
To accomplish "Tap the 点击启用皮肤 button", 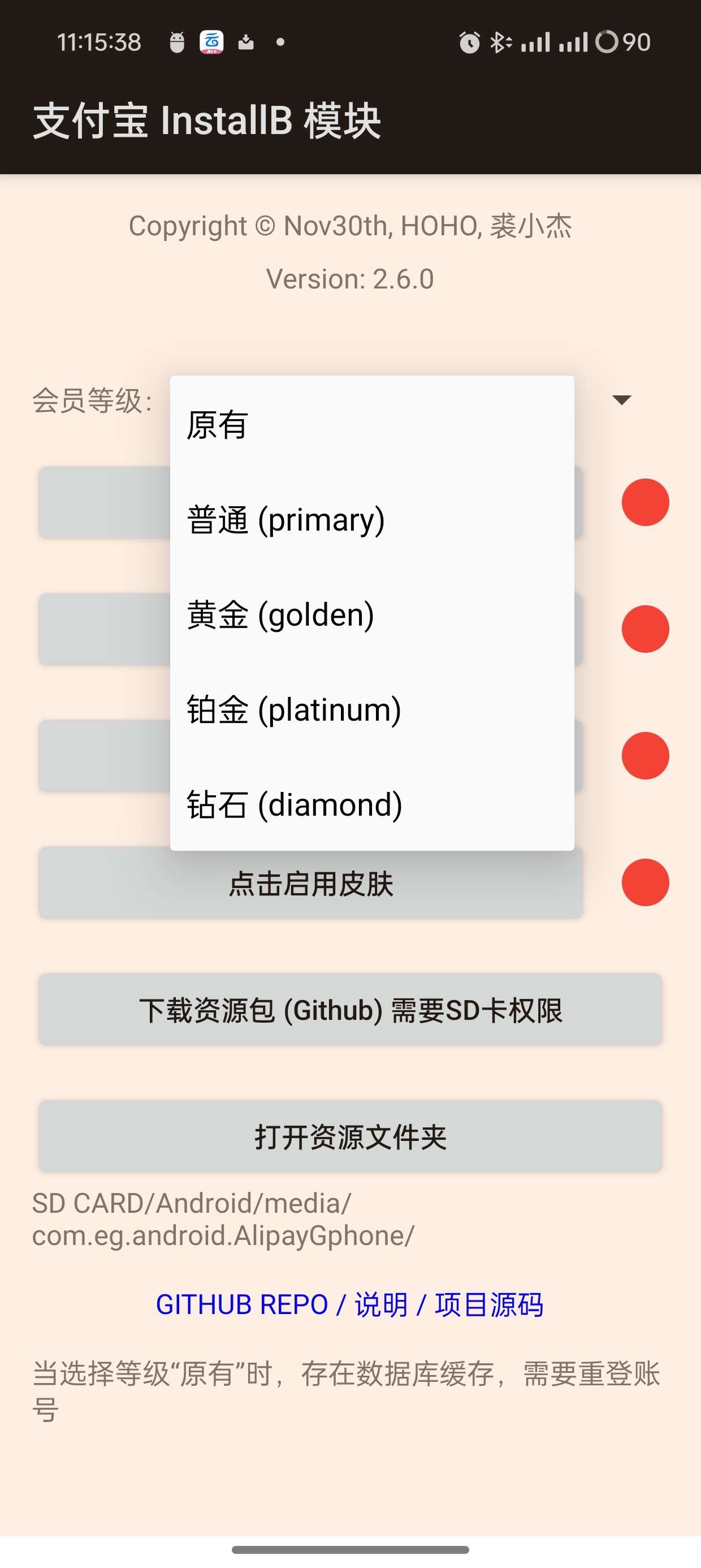I will [x=311, y=883].
